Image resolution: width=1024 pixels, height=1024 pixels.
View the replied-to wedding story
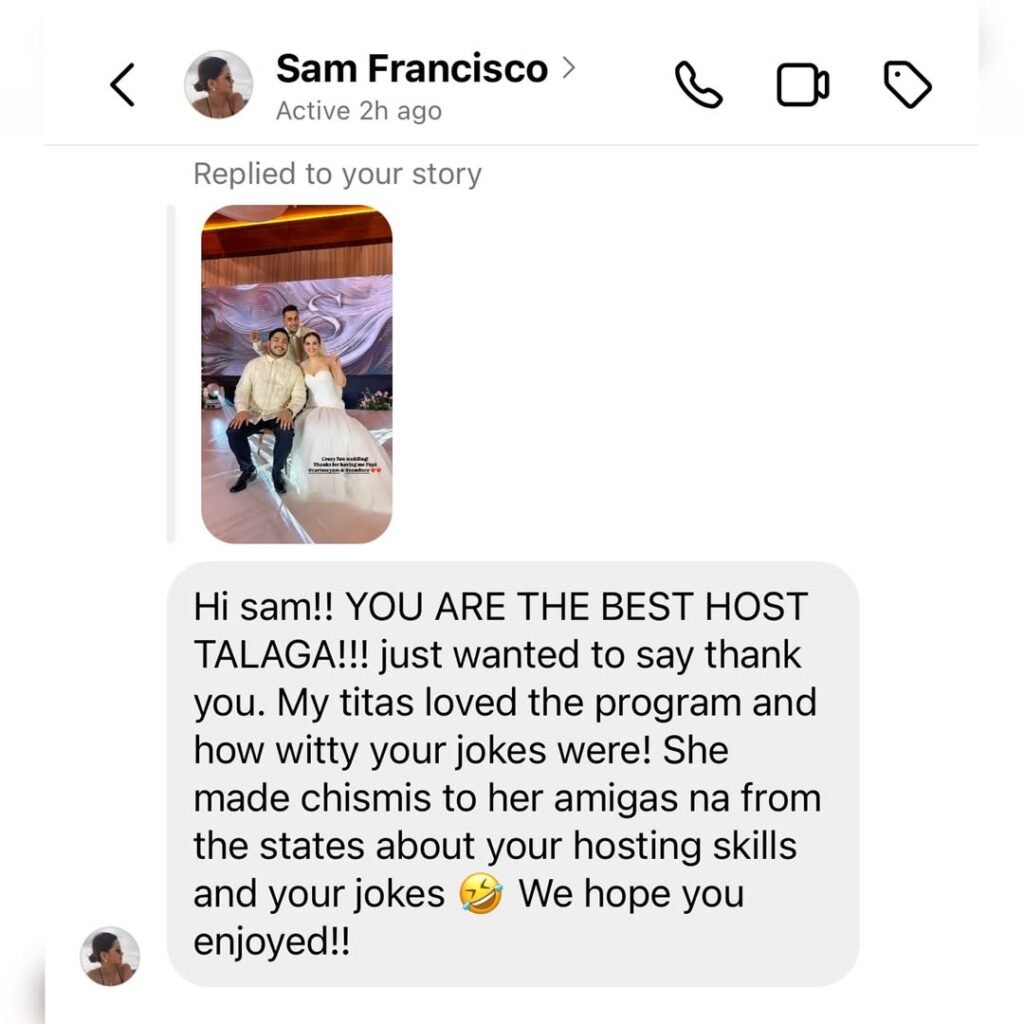pyautogui.click(x=297, y=374)
